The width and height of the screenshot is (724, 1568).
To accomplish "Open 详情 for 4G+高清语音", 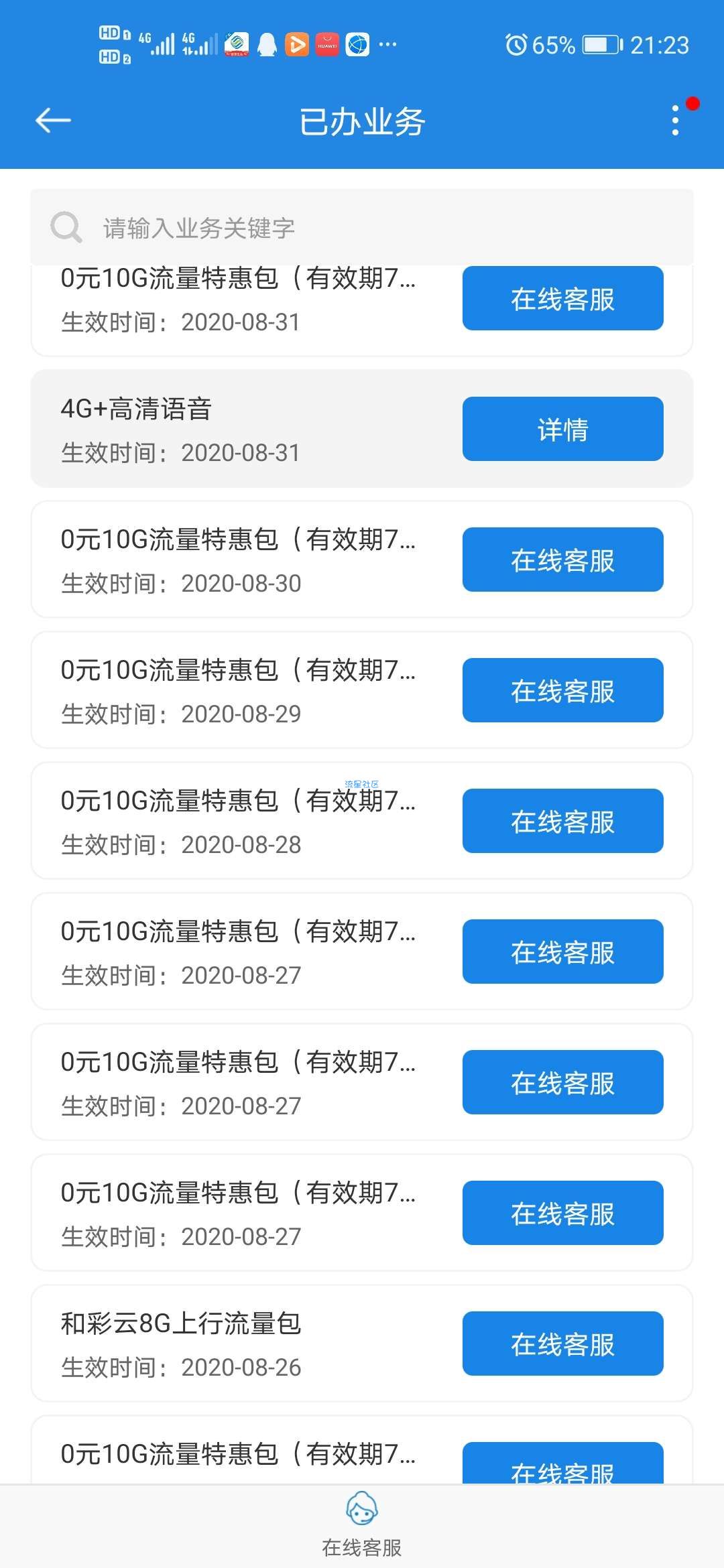I will (x=562, y=429).
